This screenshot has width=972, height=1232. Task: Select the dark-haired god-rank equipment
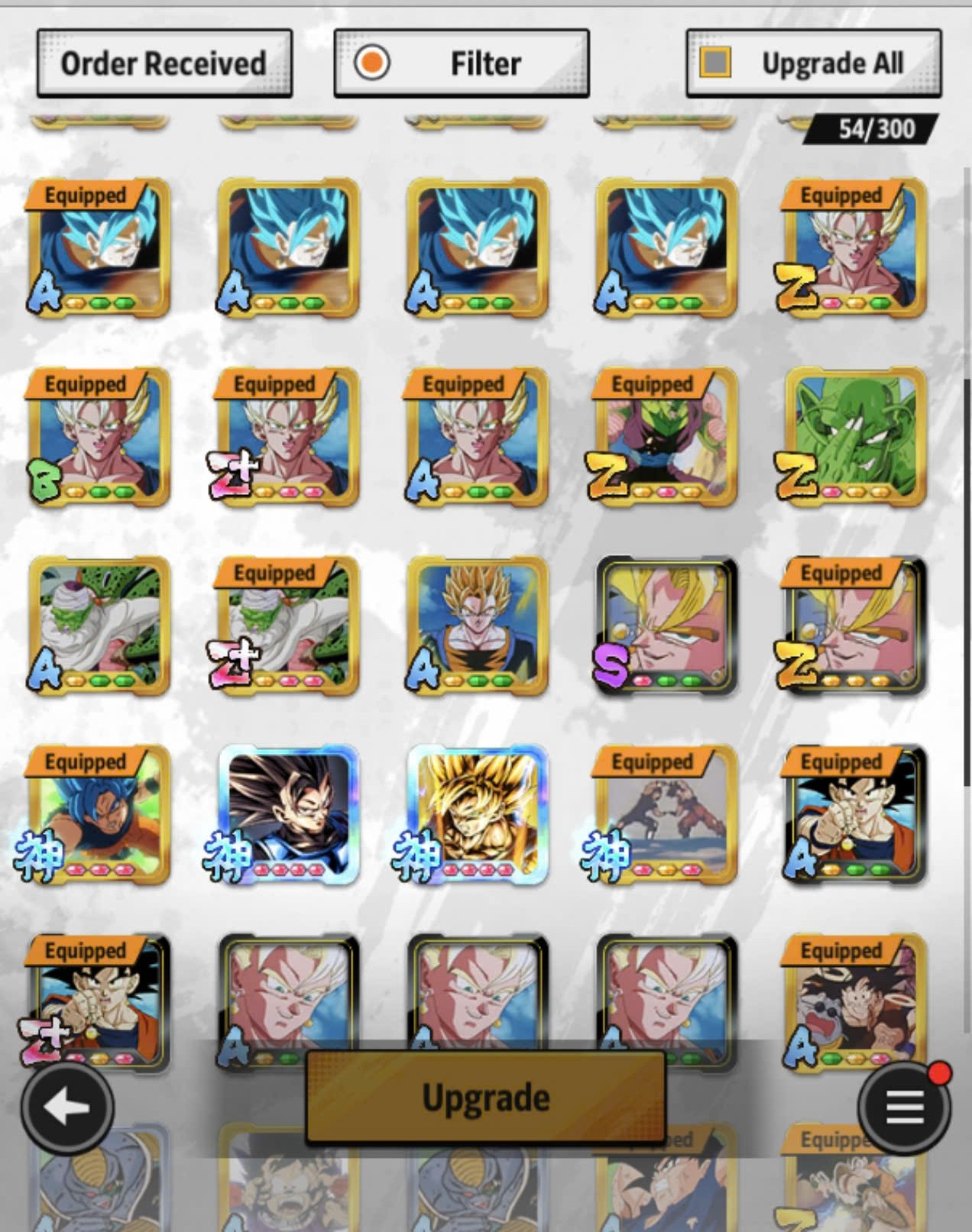pos(288,815)
